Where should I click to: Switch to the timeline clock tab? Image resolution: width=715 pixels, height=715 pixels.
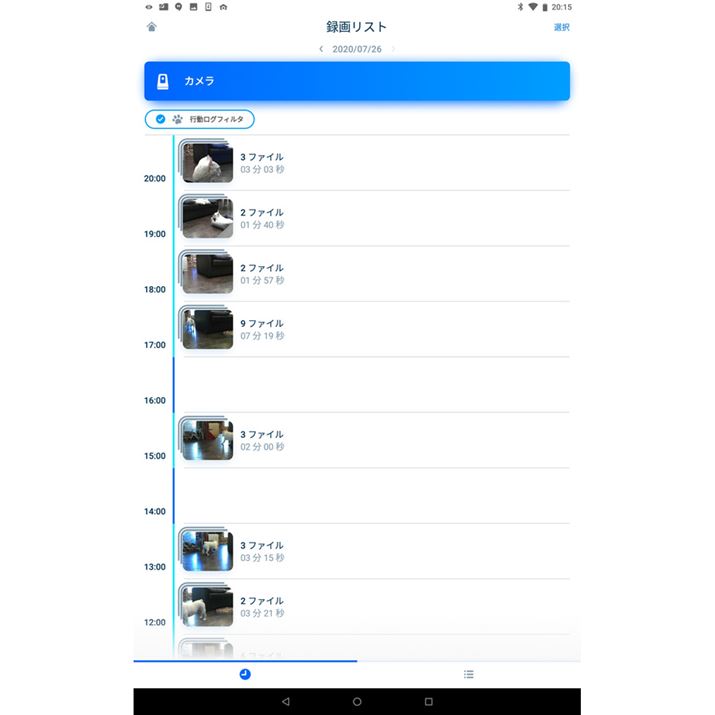pos(245,675)
